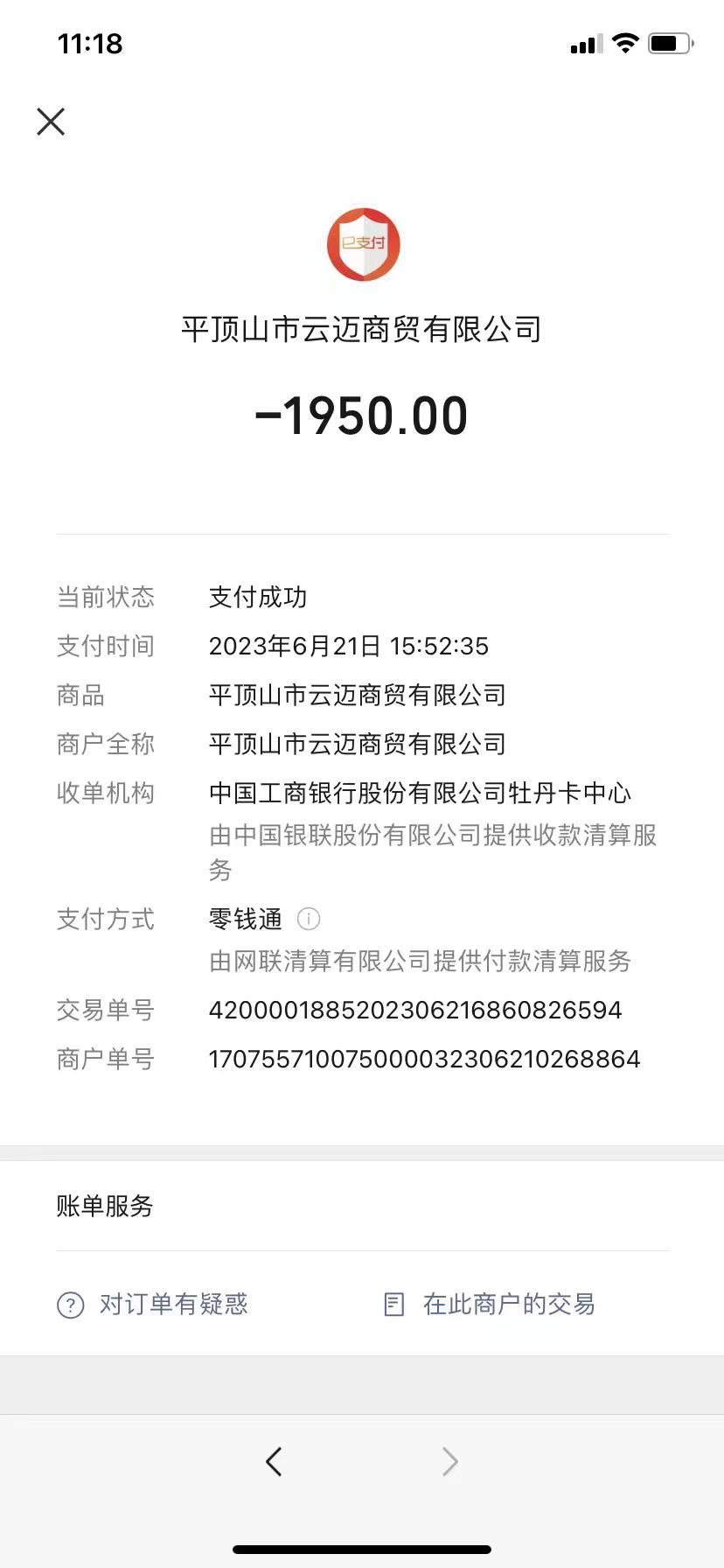Tap the Wi-Fi icon in status bar
Image resolution: width=724 pixels, height=1568 pixels.
[624, 42]
